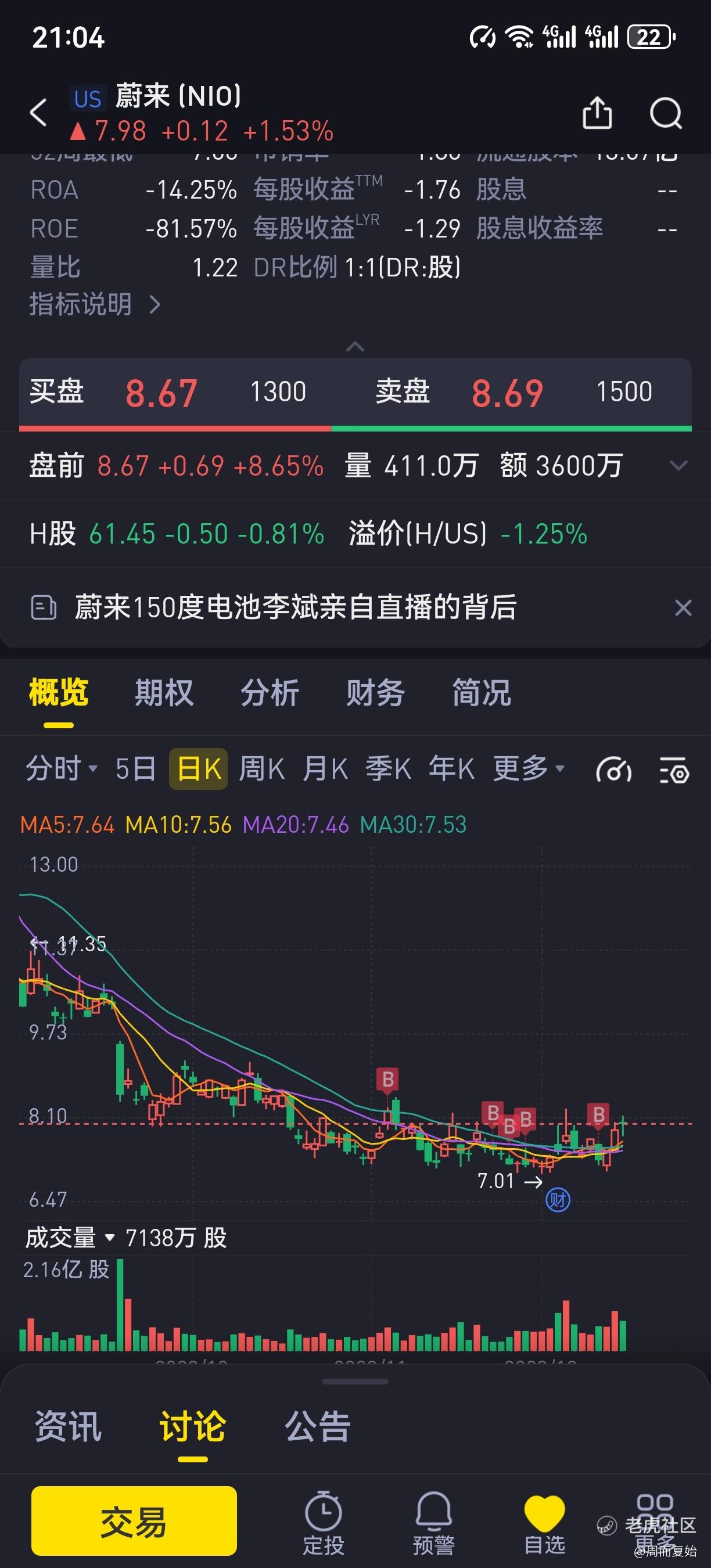Image resolution: width=711 pixels, height=1568 pixels.
Task: Switch to the 简况 tab
Action: click(482, 693)
